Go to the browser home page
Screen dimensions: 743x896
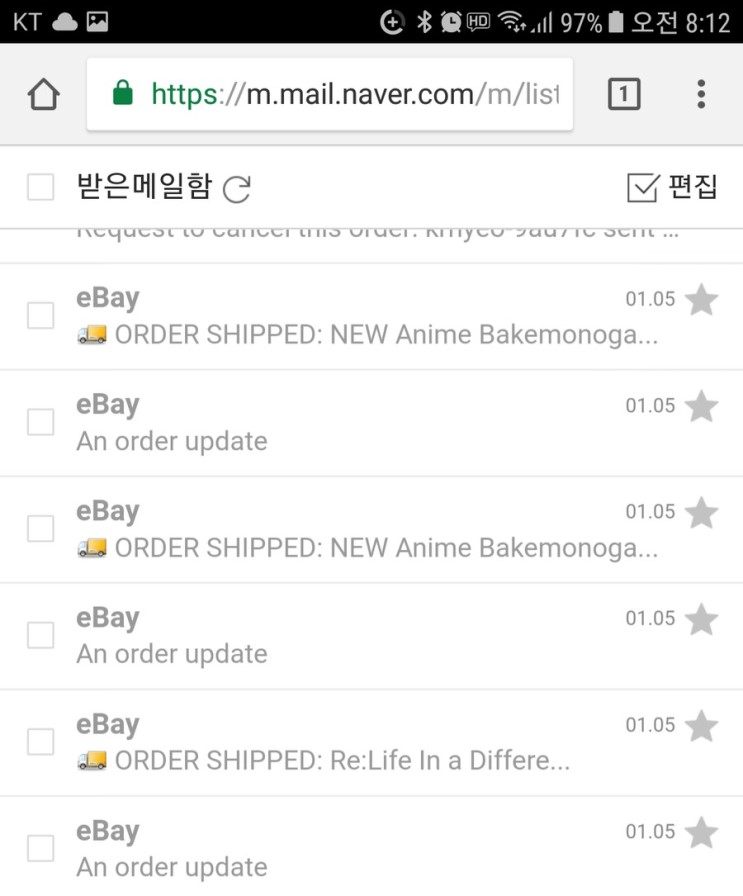(43, 95)
